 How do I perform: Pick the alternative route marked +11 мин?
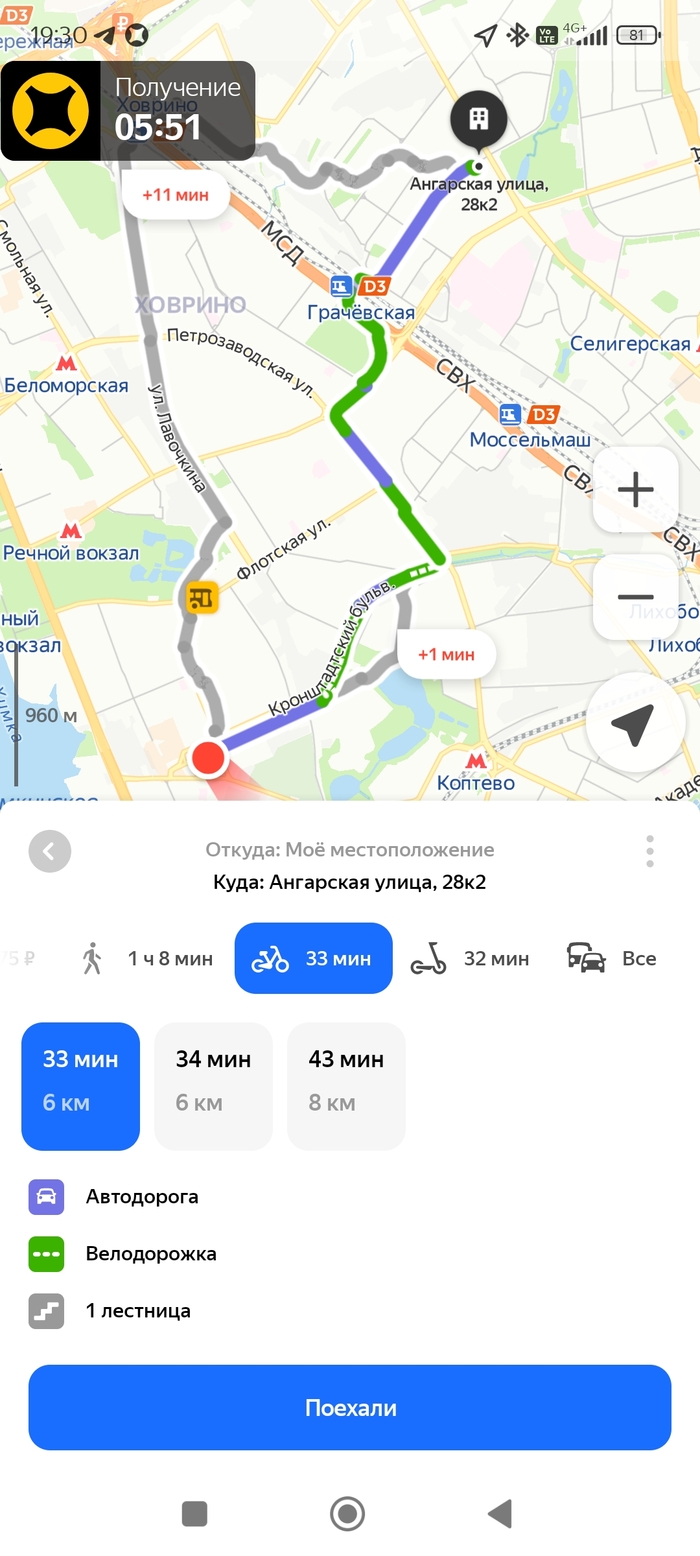tap(175, 194)
